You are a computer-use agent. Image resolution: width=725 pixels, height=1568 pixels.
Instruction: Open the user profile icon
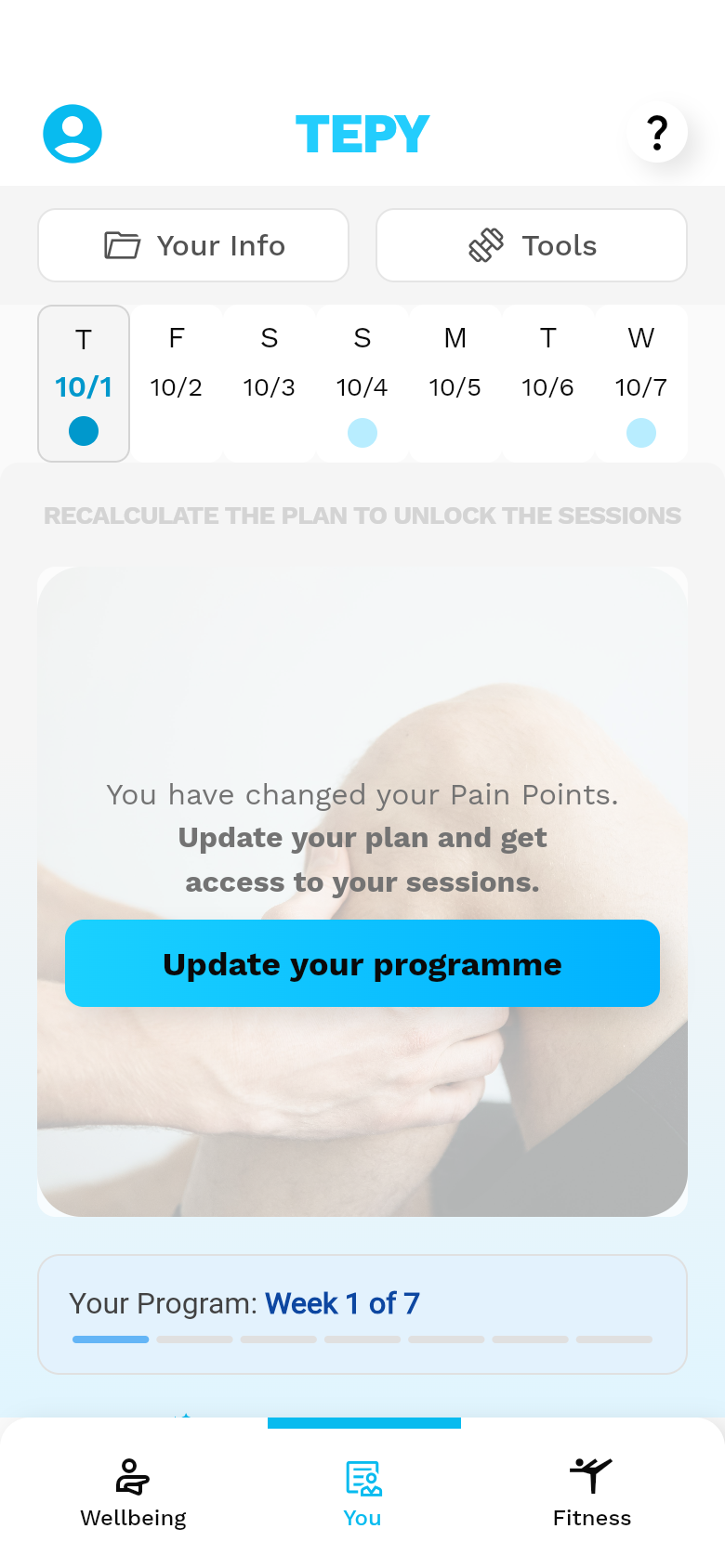[72, 134]
